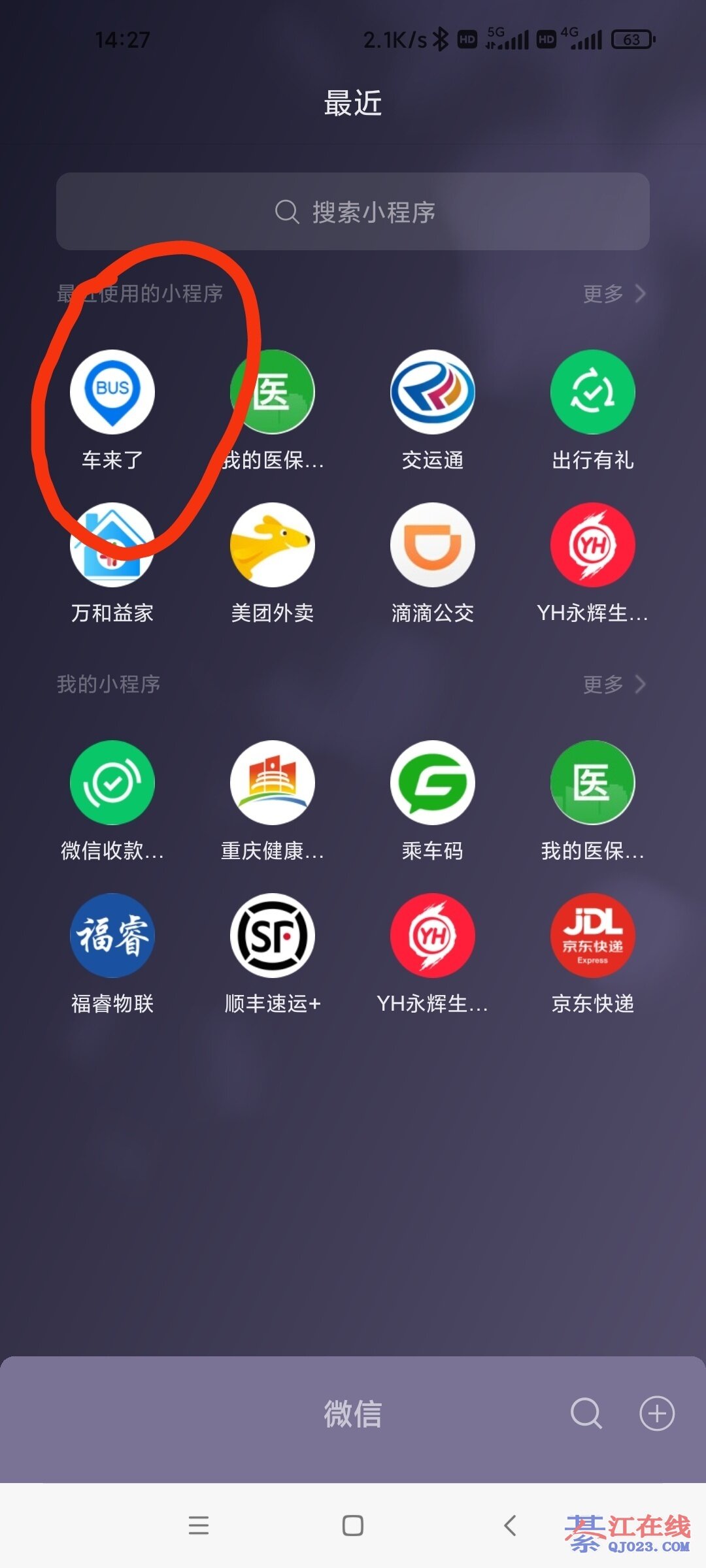Open the 万和益家 mini program
Image resolution: width=706 pixels, height=1568 pixels.
coord(112,545)
